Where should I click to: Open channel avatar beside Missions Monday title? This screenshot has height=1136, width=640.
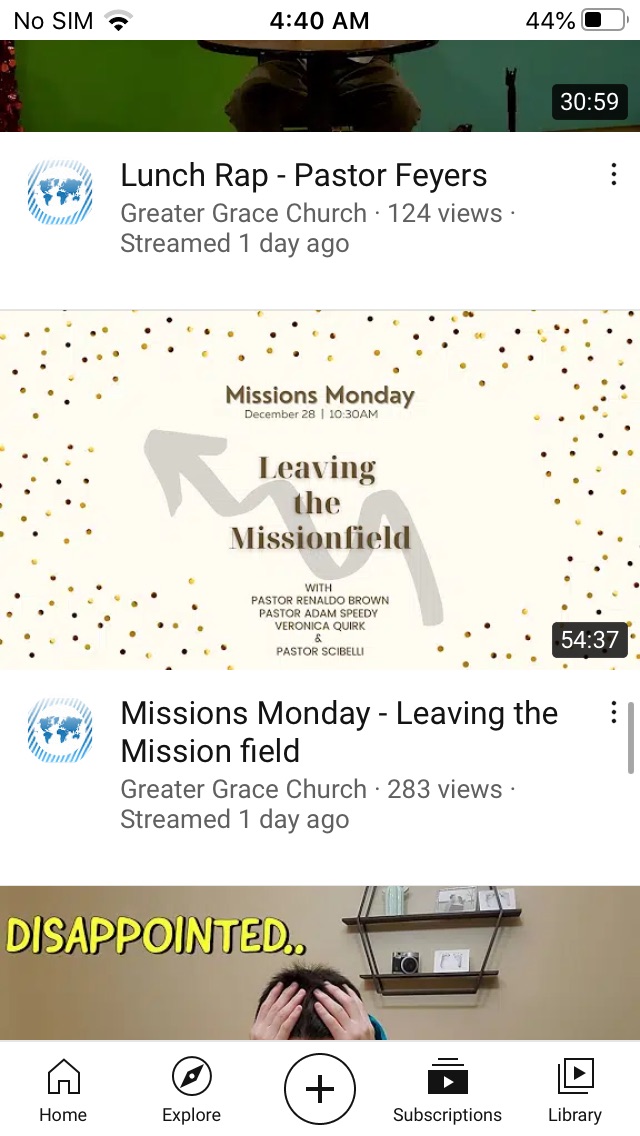[x=60, y=730]
